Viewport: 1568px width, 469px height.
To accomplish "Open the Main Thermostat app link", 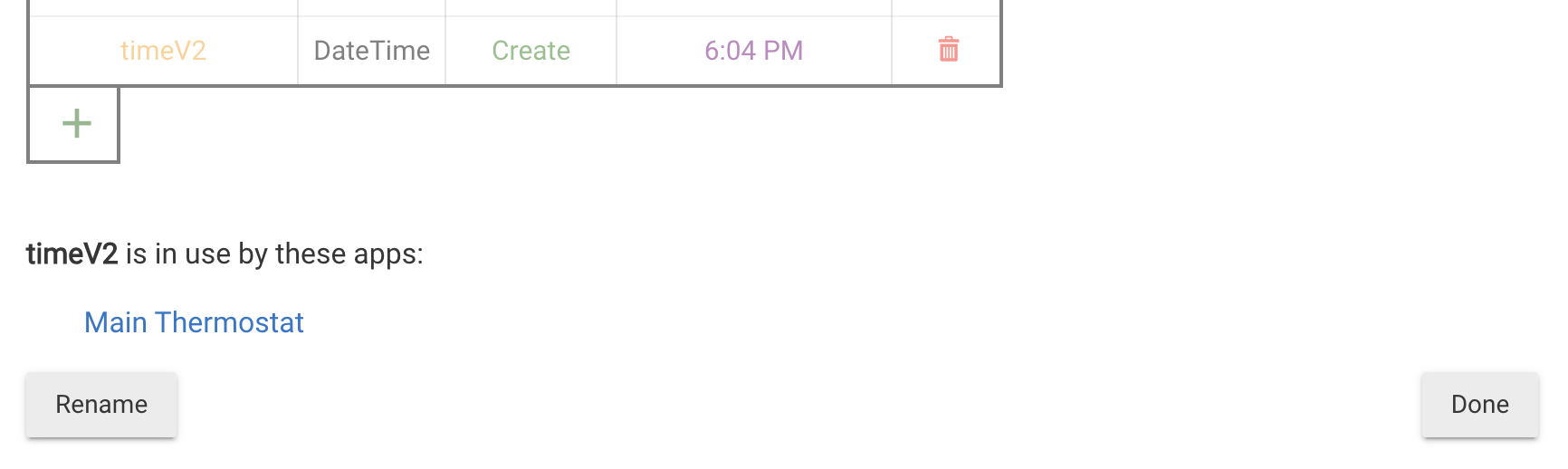I will click(x=194, y=322).
